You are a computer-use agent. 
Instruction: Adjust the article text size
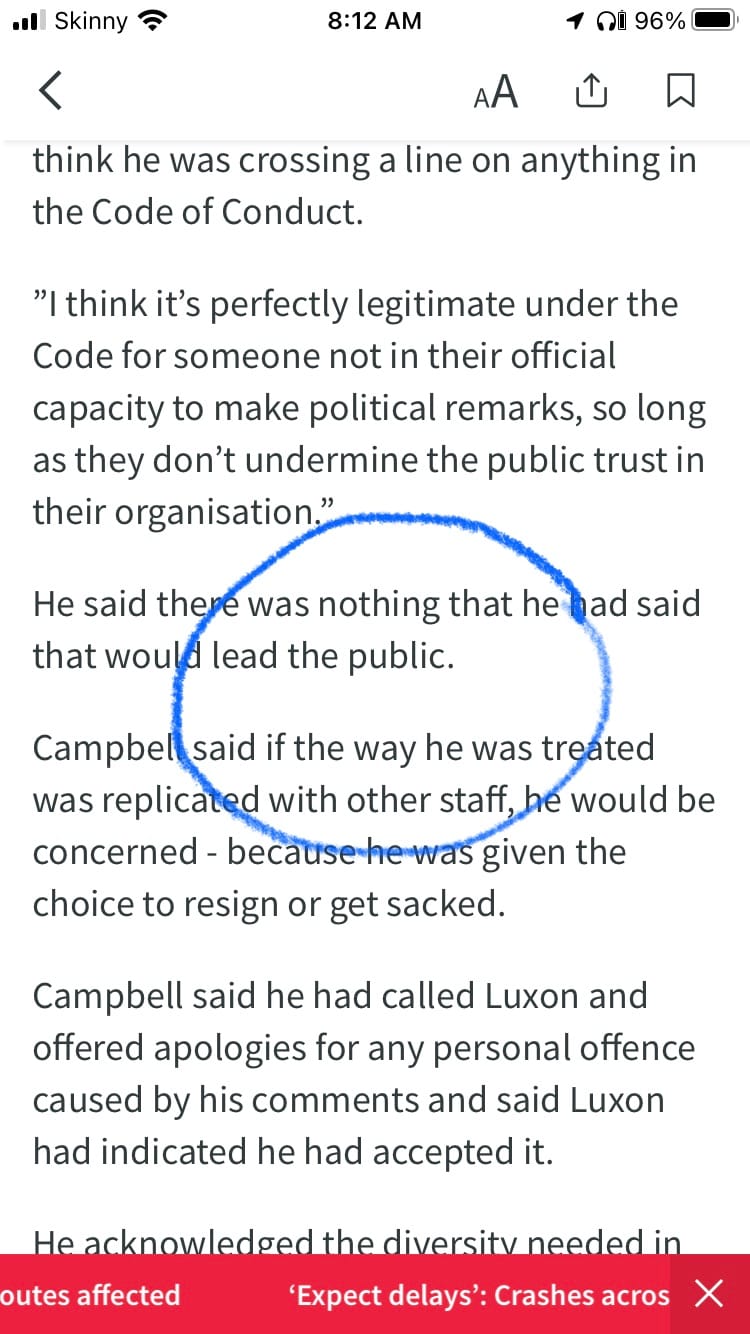click(x=496, y=91)
